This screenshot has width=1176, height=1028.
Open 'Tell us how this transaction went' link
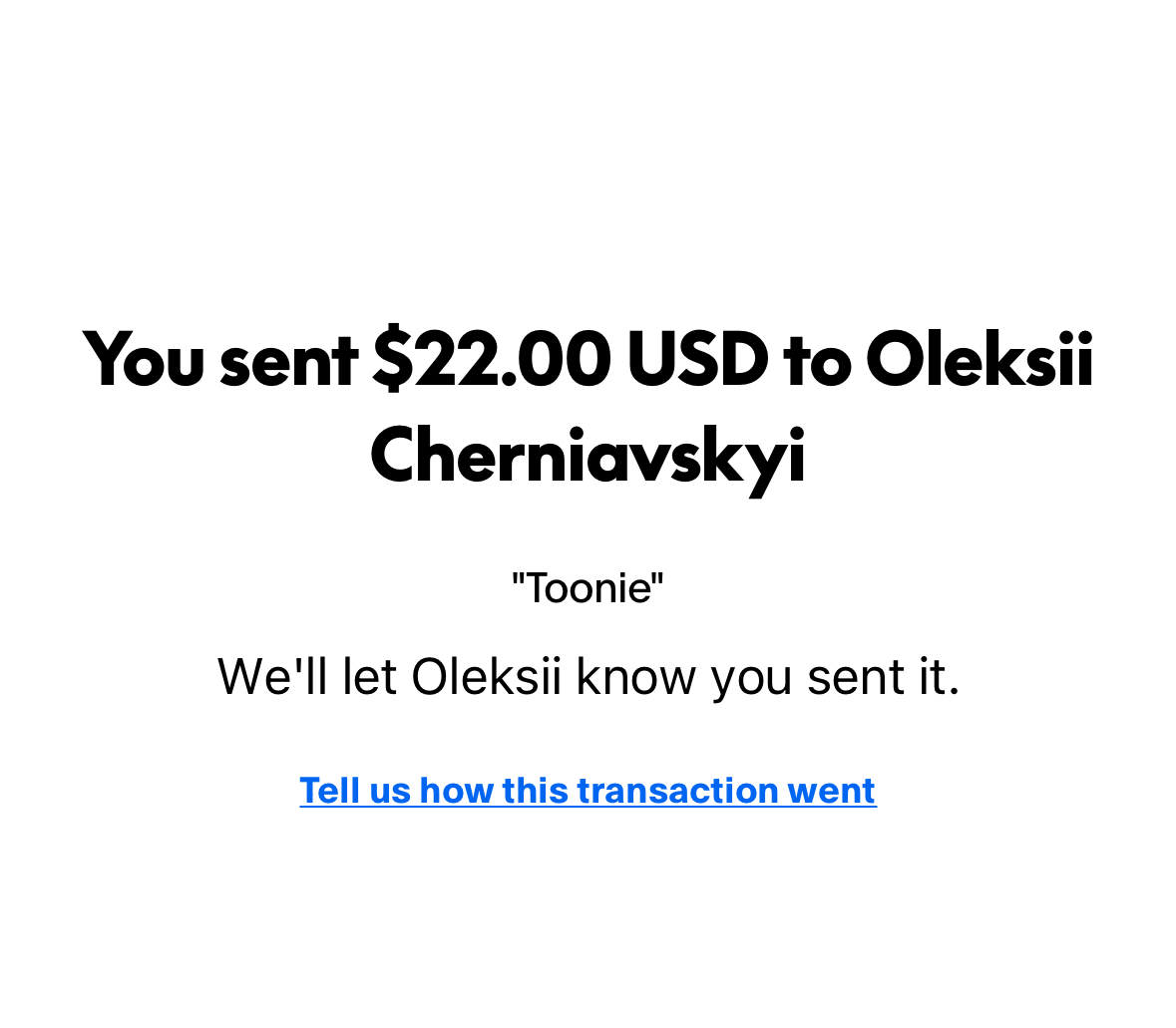click(588, 790)
